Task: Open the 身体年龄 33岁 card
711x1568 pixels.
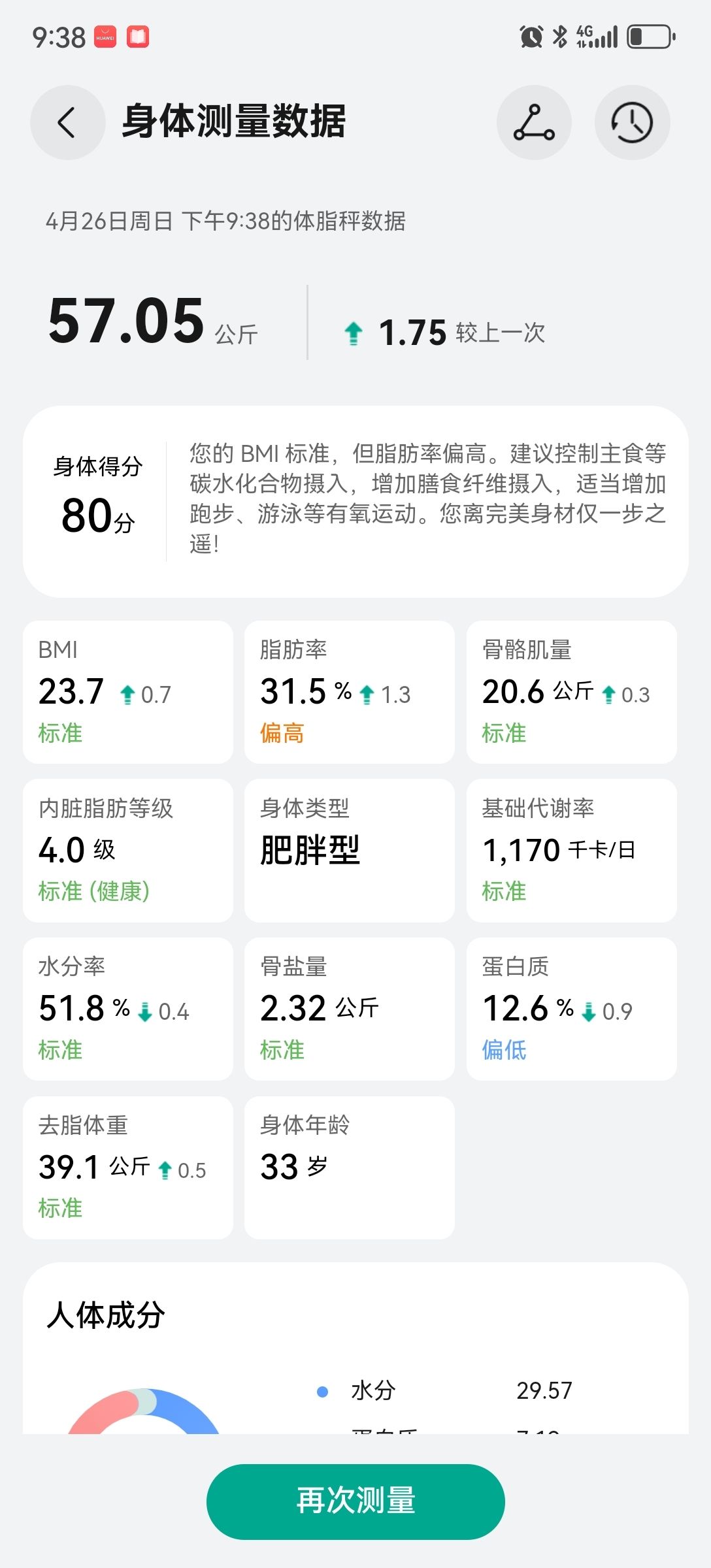Action: [350, 1168]
